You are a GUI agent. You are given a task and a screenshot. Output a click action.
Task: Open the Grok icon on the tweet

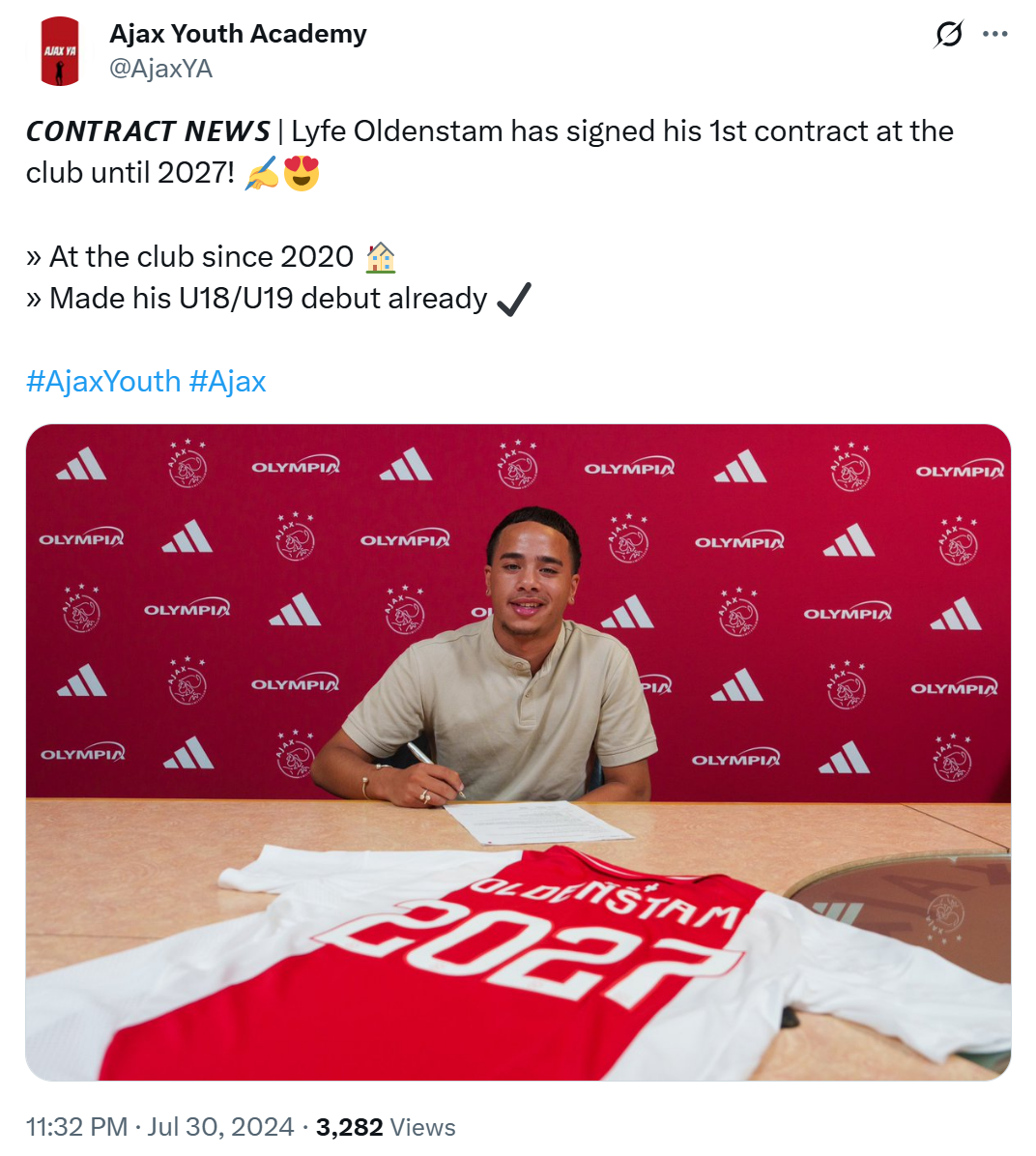coord(948,35)
